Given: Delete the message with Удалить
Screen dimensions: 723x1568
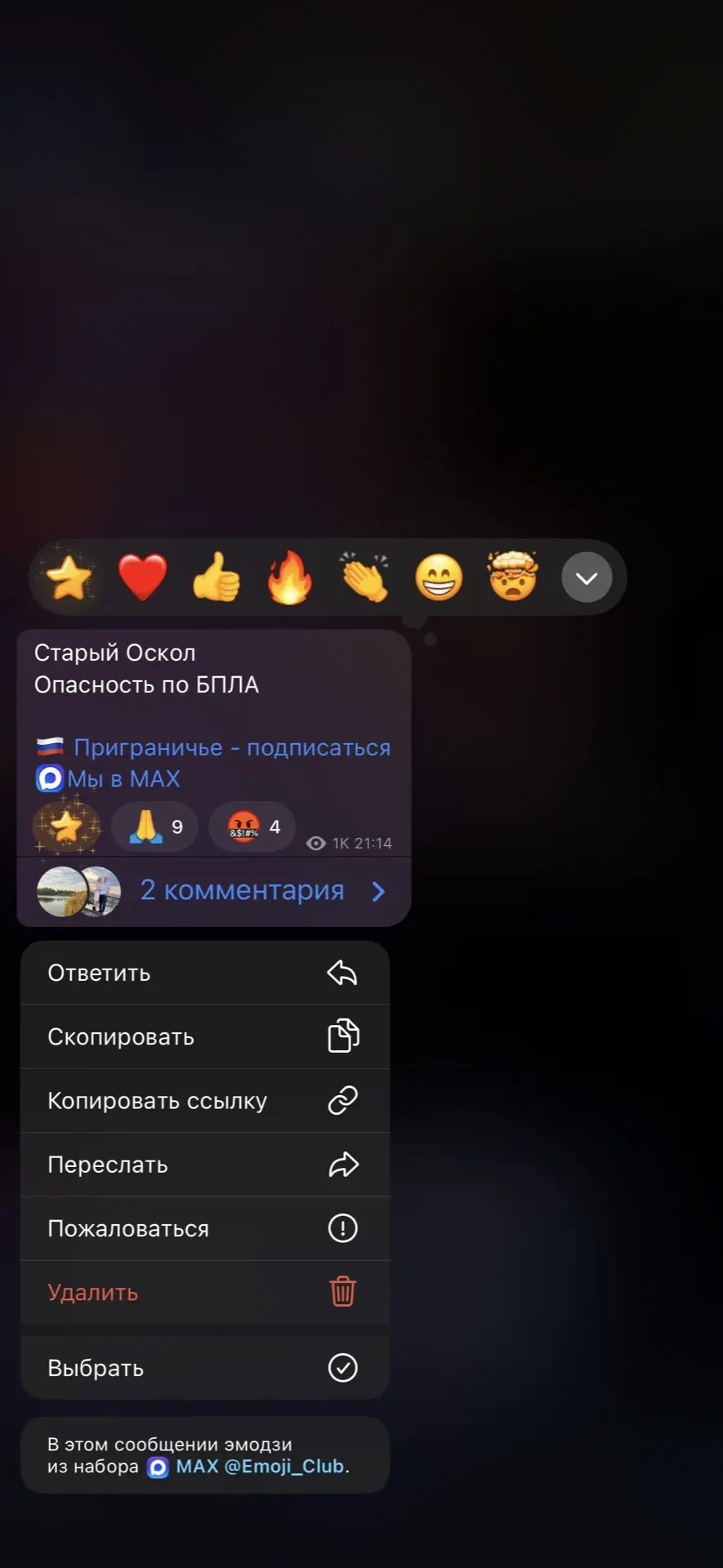Looking at the screenshot, I should [204, 1292].
